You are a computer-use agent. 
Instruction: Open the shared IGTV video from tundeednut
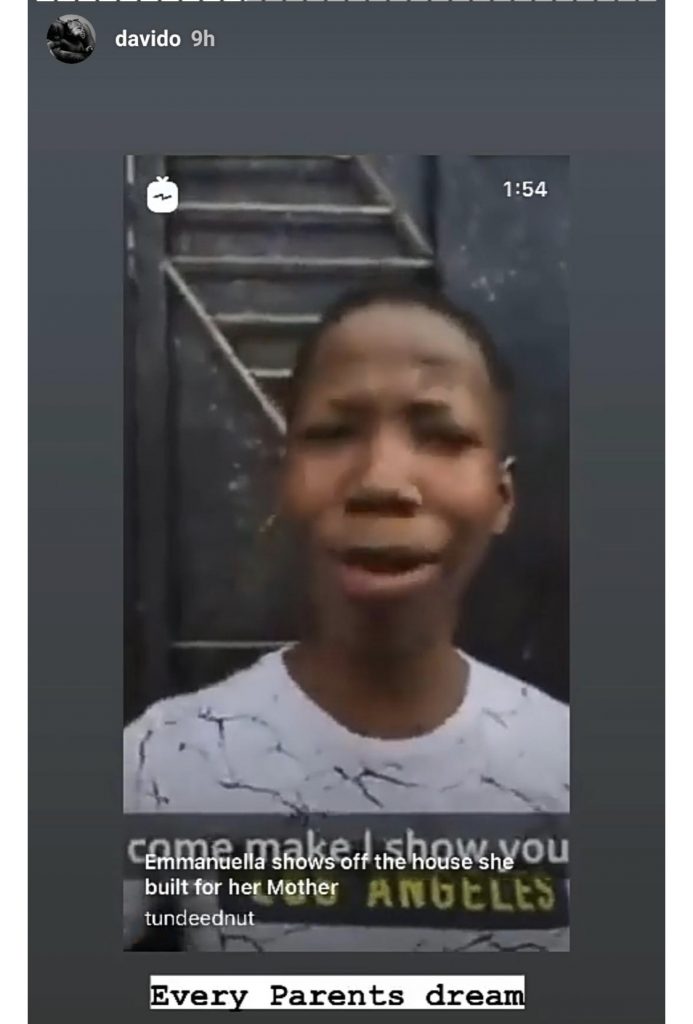tap(346, 552)
